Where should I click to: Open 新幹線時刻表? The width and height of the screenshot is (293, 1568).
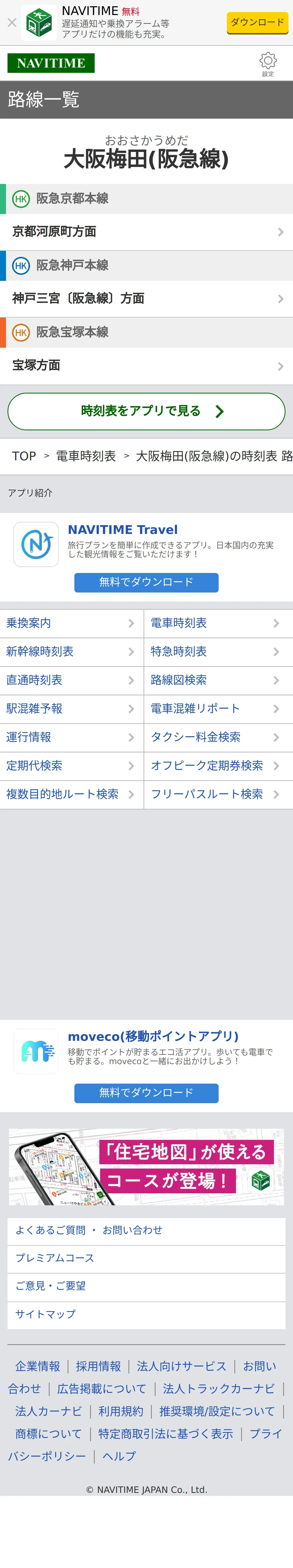pos(71,652)
